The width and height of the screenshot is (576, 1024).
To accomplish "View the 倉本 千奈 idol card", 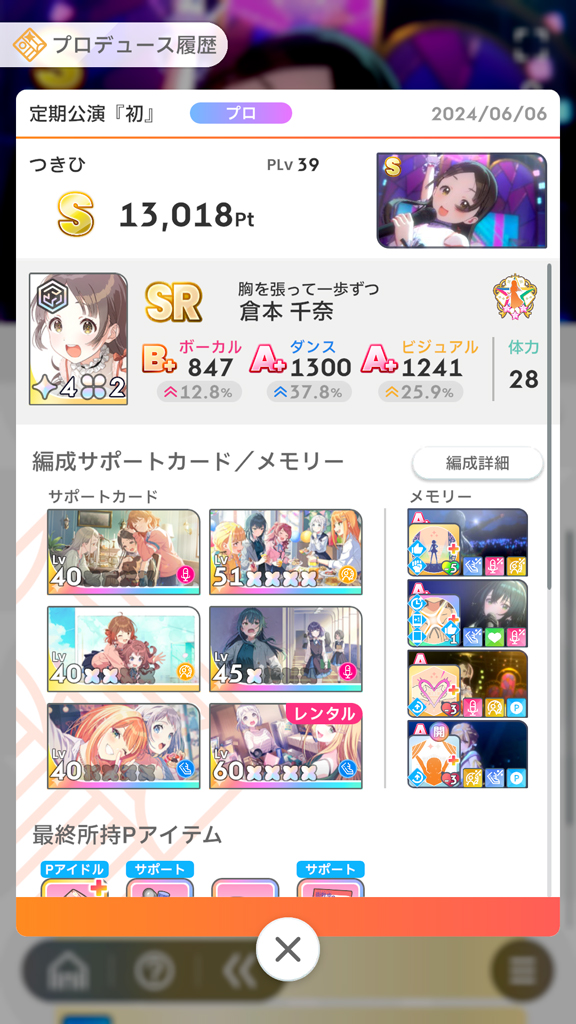I will 78,339.
